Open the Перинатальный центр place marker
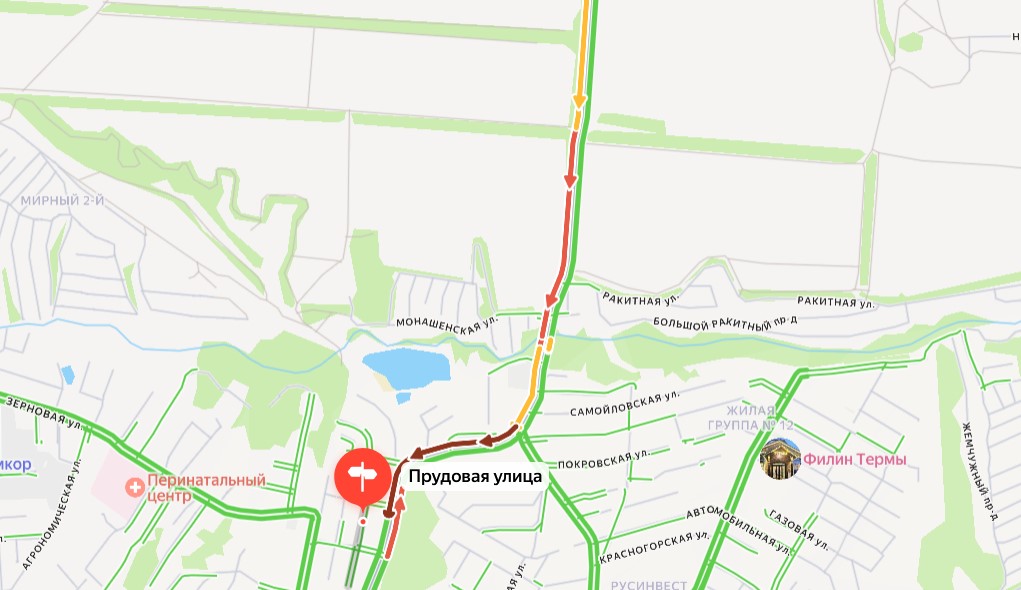 coord(135,487)
